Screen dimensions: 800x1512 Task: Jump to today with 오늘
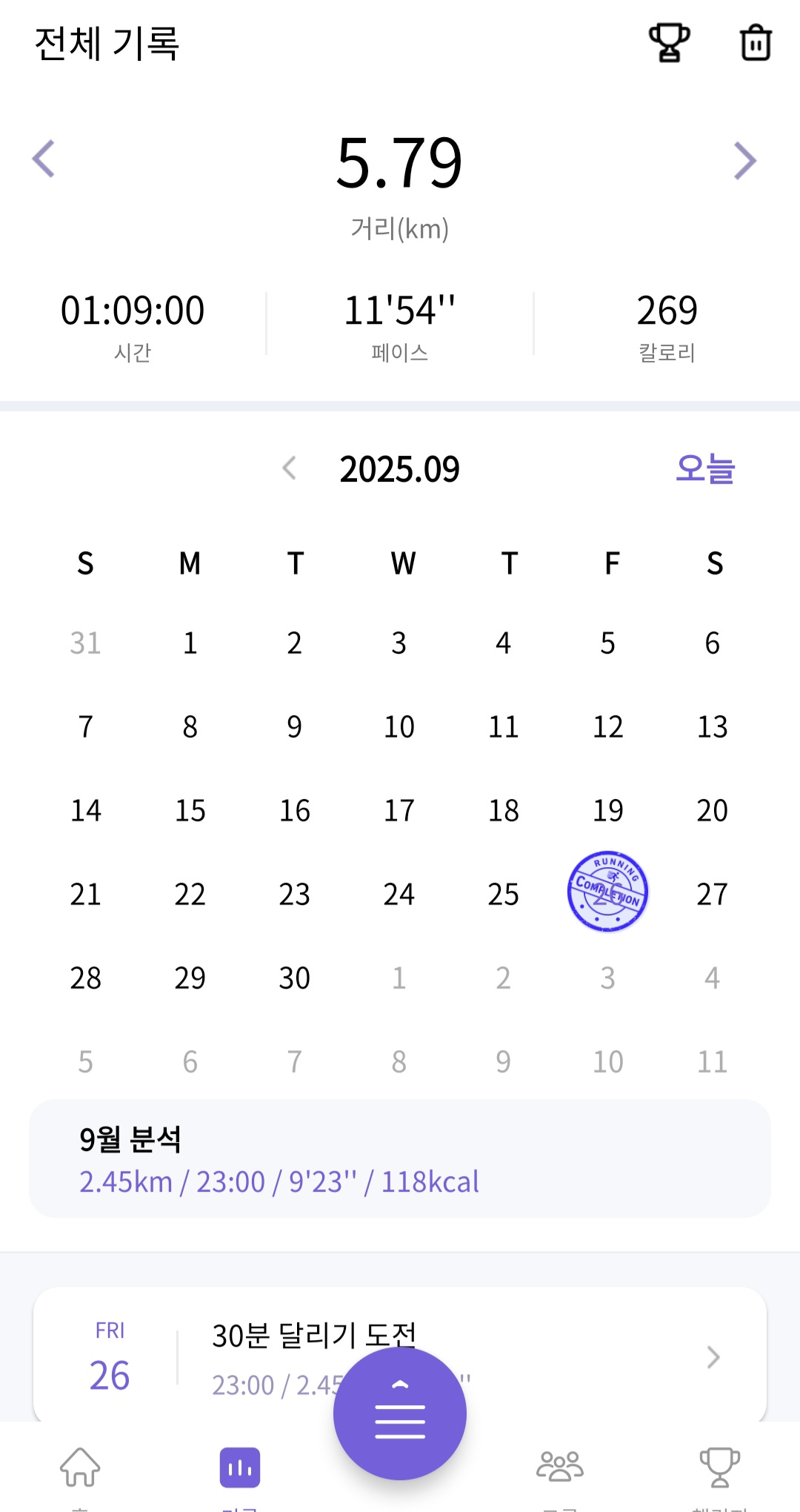704,468
